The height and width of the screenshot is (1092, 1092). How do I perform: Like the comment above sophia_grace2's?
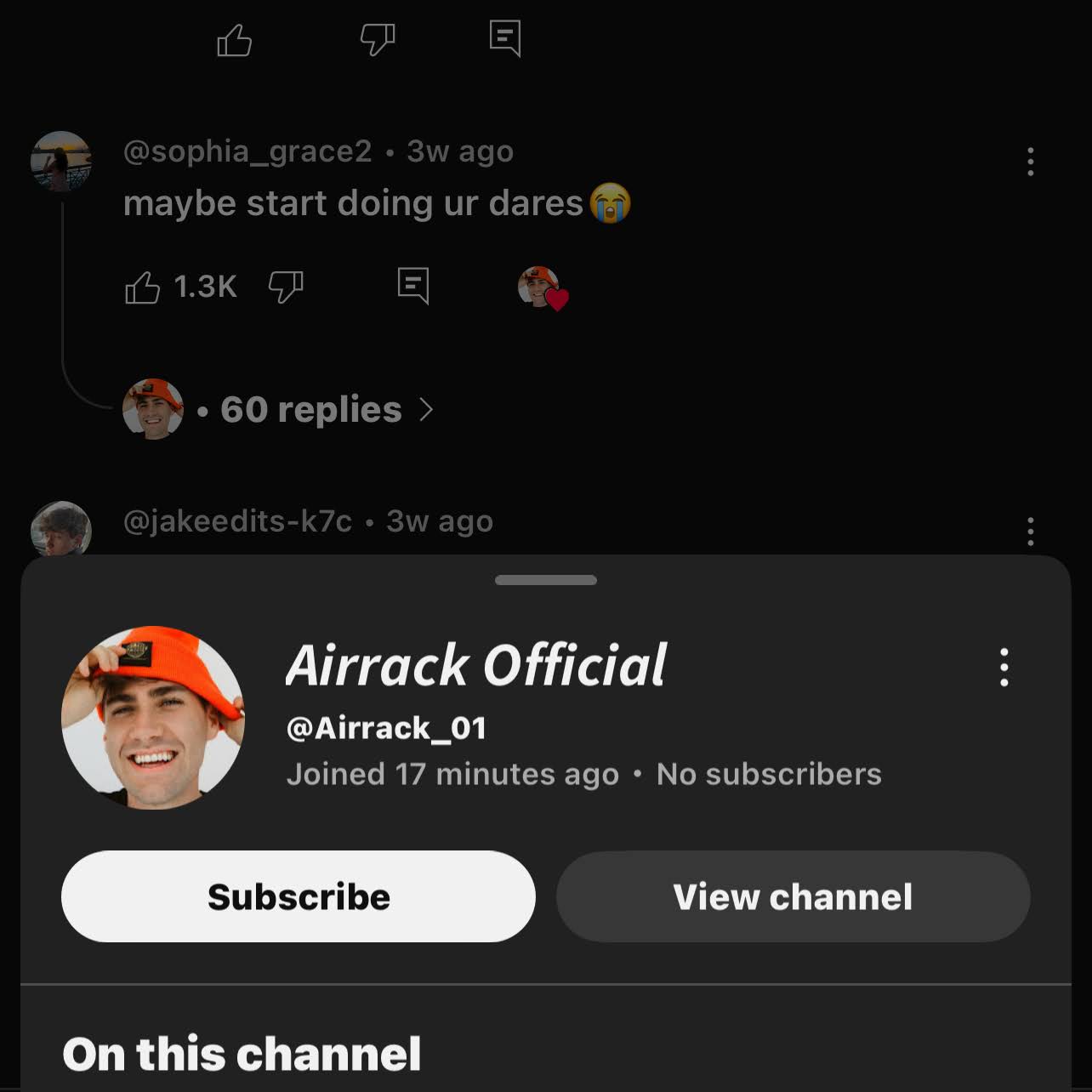(234, 40)
